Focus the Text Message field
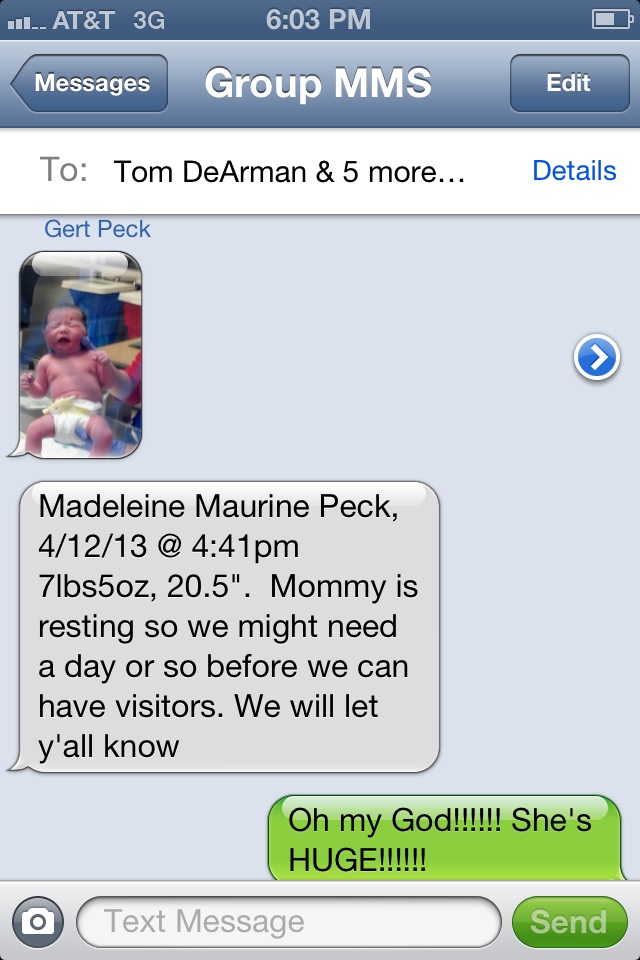Viewport: 640px width, 960px height. (288, 921)
